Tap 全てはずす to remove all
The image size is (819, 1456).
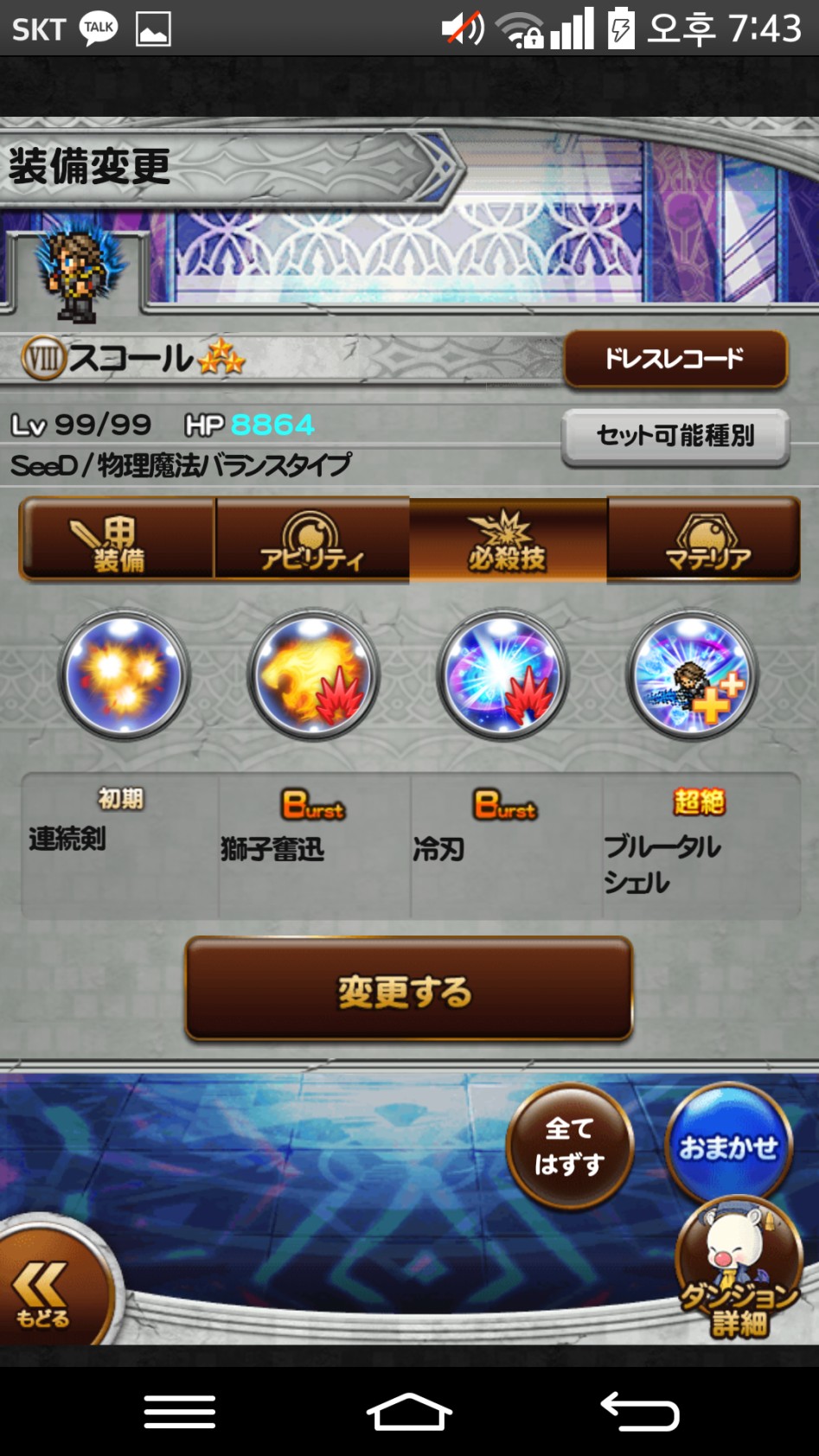click(569, 1146)
